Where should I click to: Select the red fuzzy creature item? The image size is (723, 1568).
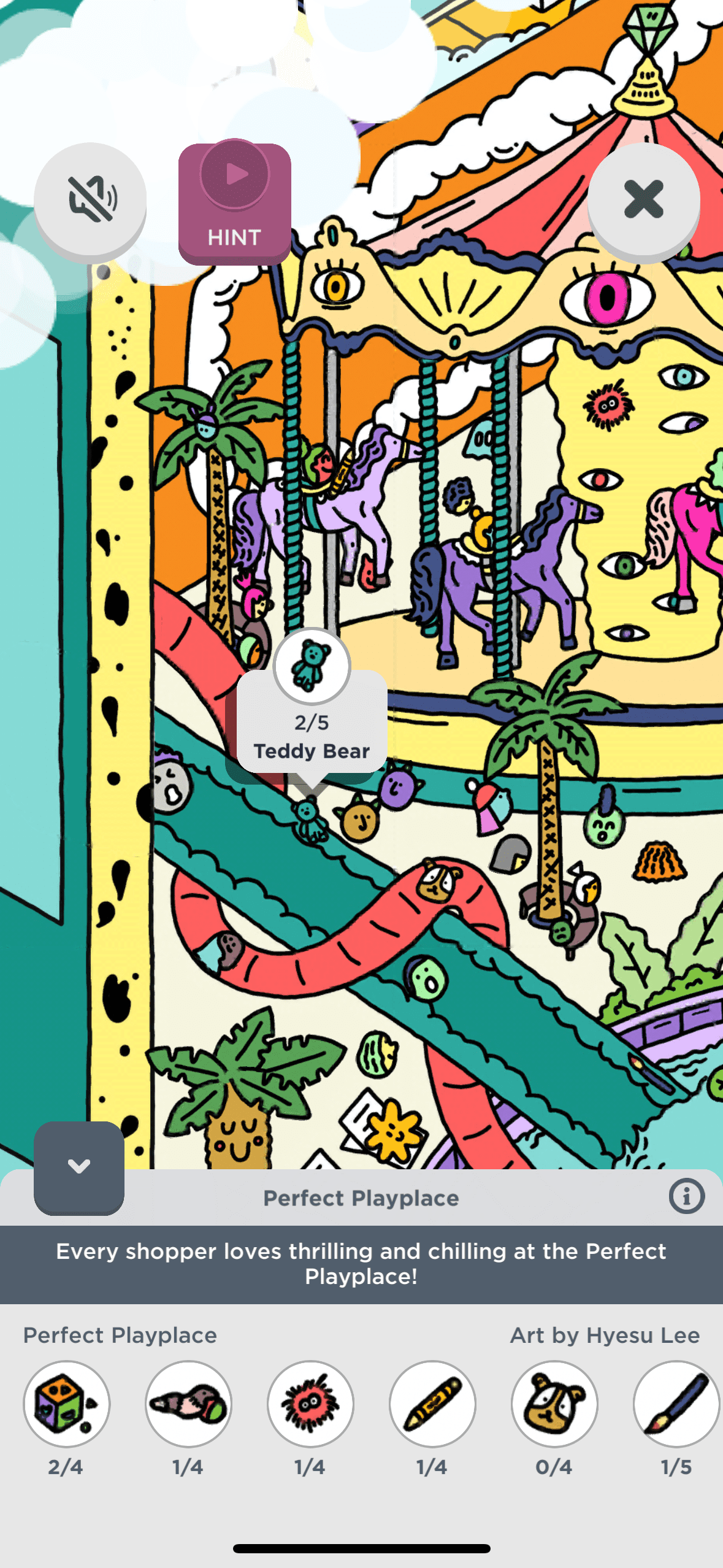(310, 1404)
